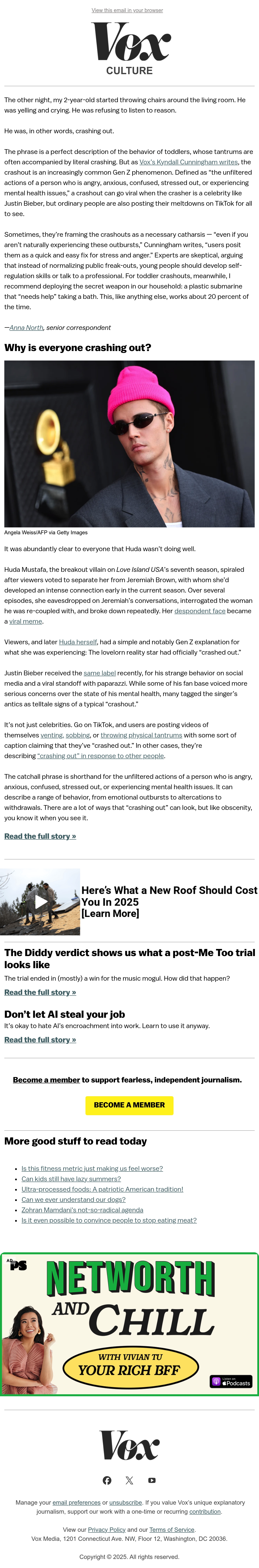Open Vox's YouTube channel icon
Screen dimensions: 259x1568
pos(152,1480)
